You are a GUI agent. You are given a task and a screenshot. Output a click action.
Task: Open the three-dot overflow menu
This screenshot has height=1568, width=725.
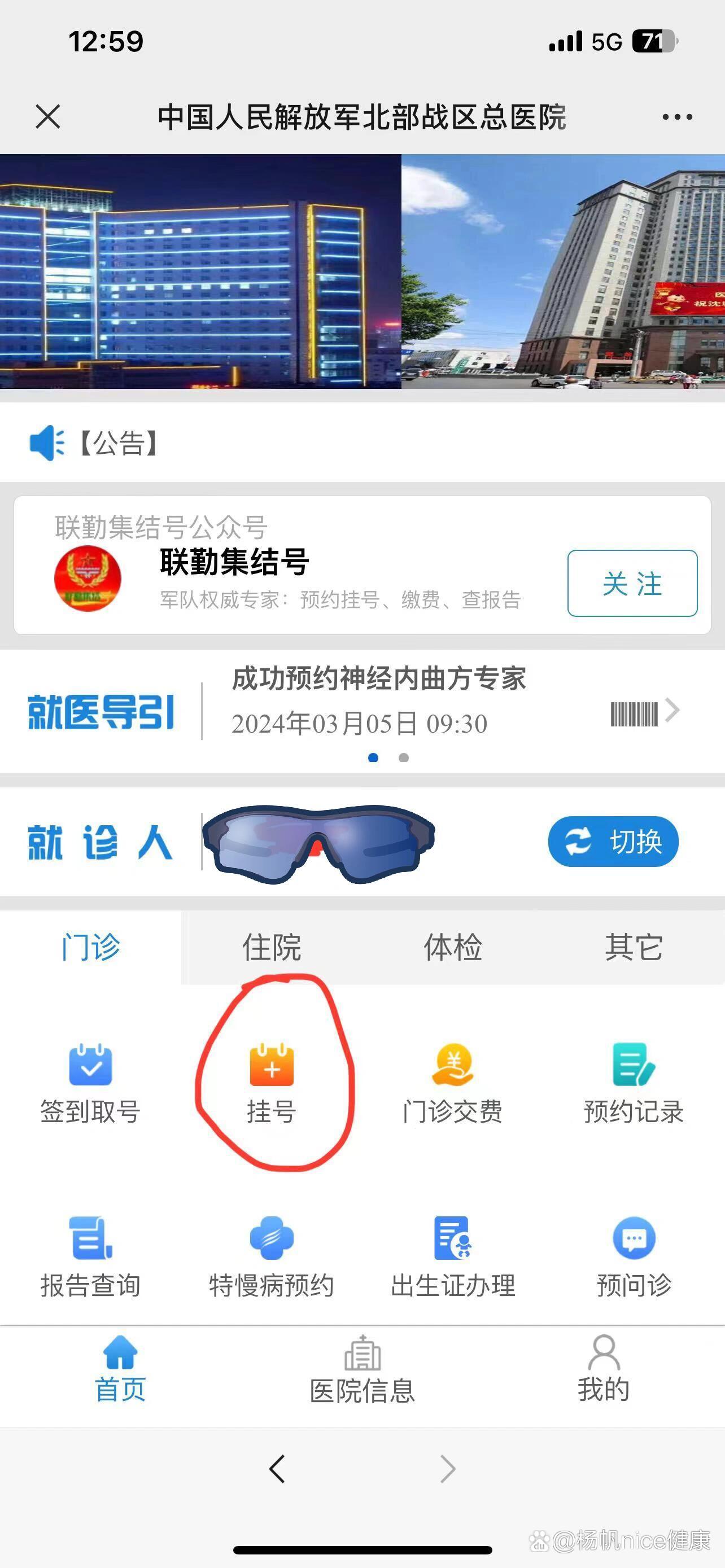pyautogui.click(x=677, y=116)
